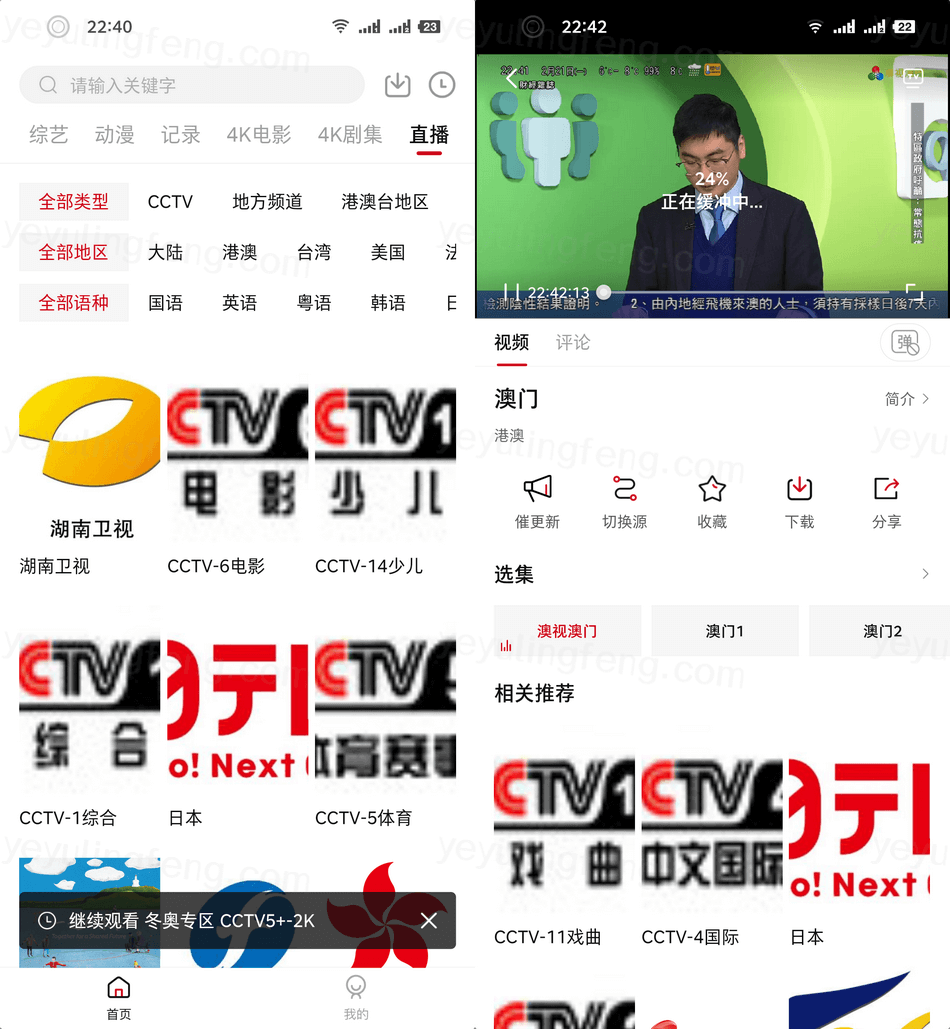
Task: Toggle the 弹 danmaku button
Action: 905,343
